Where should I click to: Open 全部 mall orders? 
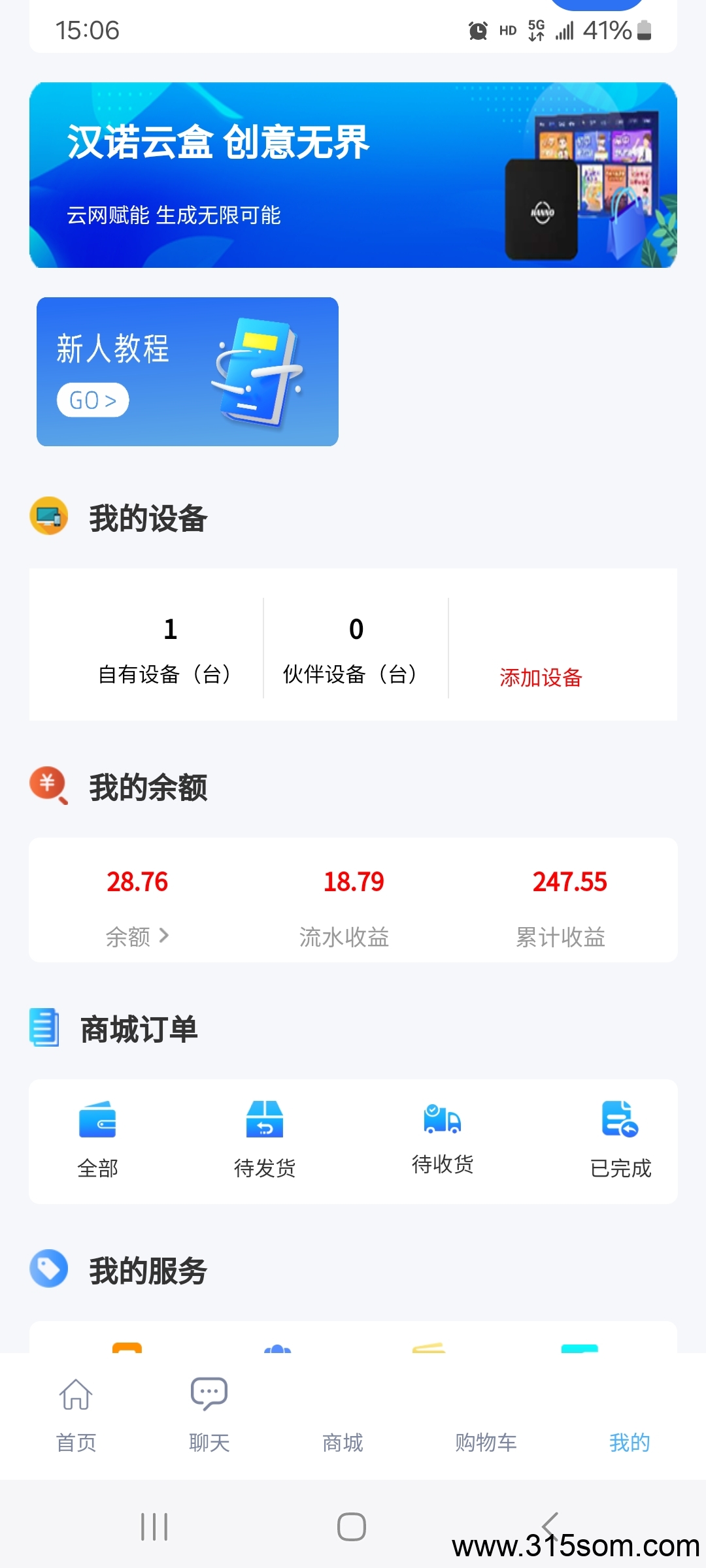pos(97,1141)
